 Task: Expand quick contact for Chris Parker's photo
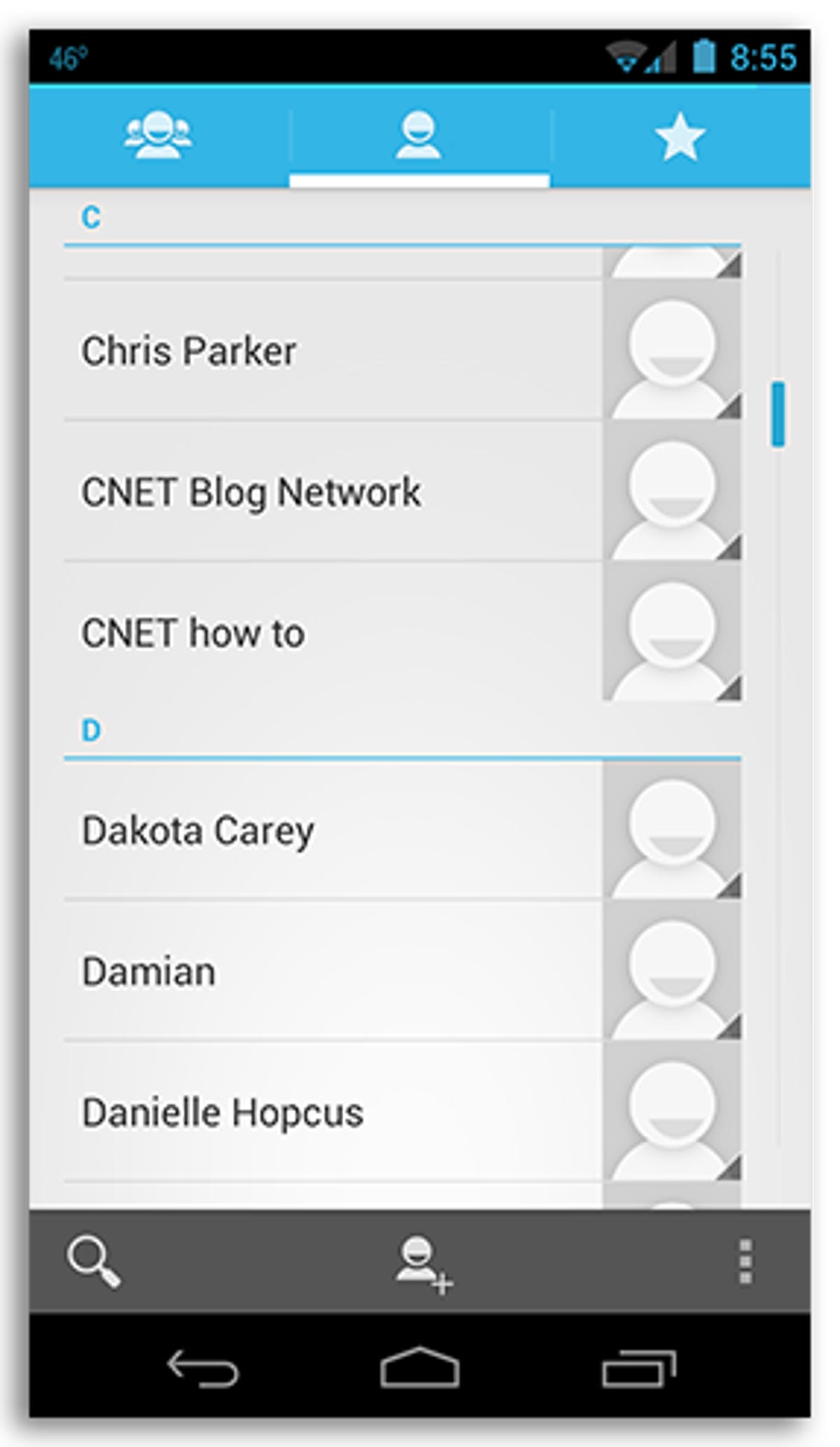673,354
